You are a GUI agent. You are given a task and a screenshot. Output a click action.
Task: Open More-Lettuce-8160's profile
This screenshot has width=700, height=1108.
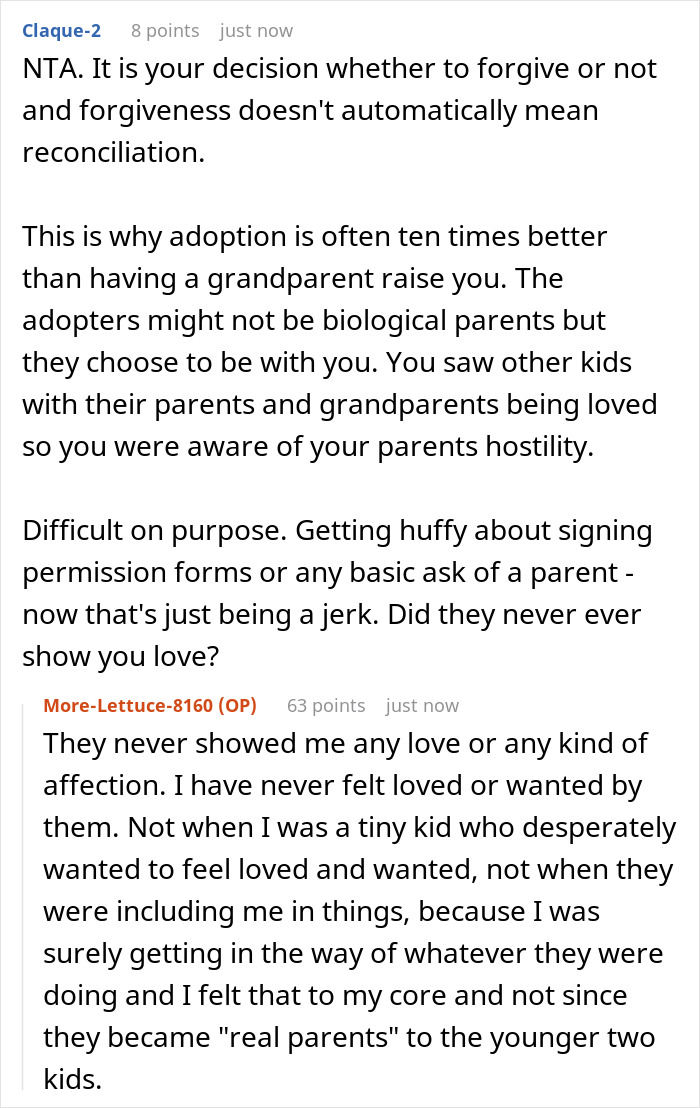pos(129,705)
